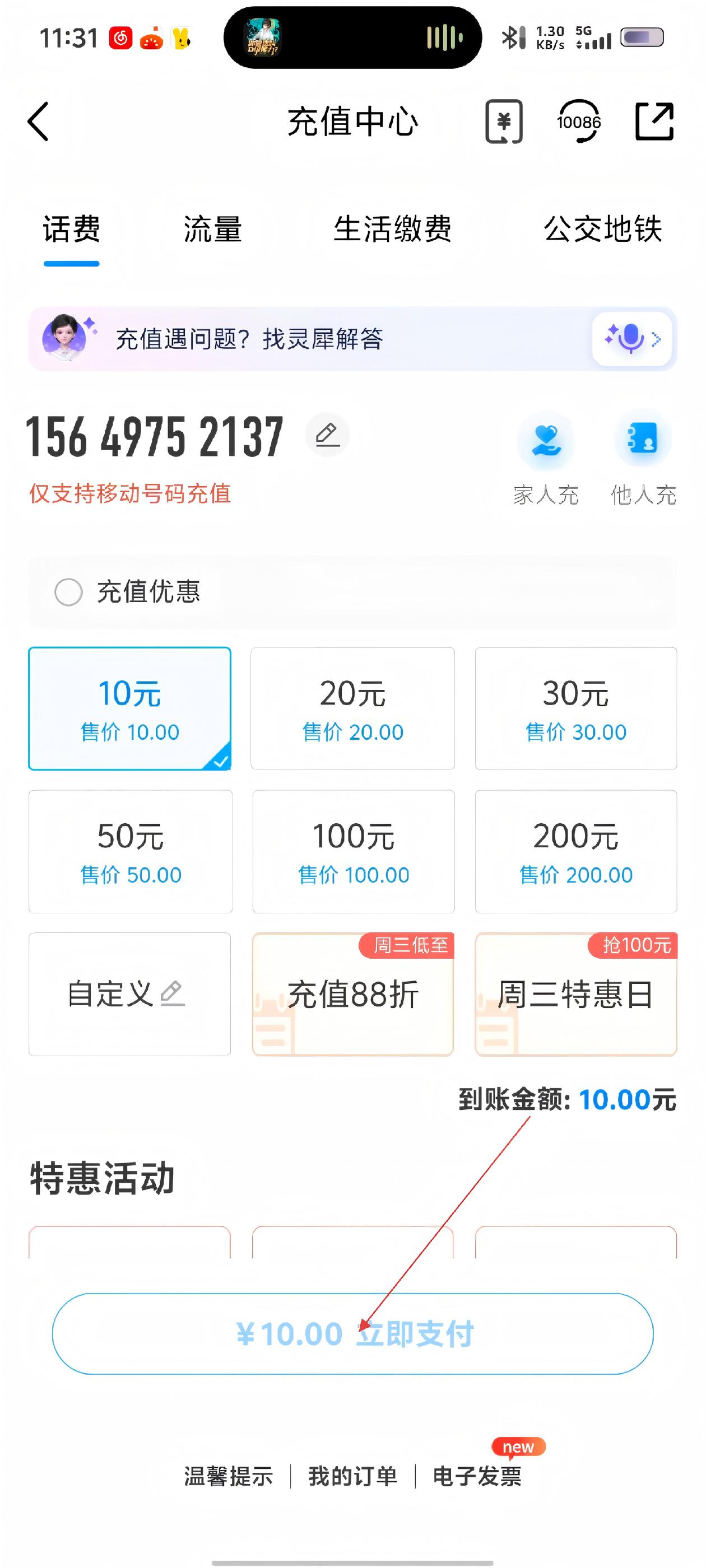View 我的订单 at the bottom
706x1568 pixels.
(x=352, y=1476)
